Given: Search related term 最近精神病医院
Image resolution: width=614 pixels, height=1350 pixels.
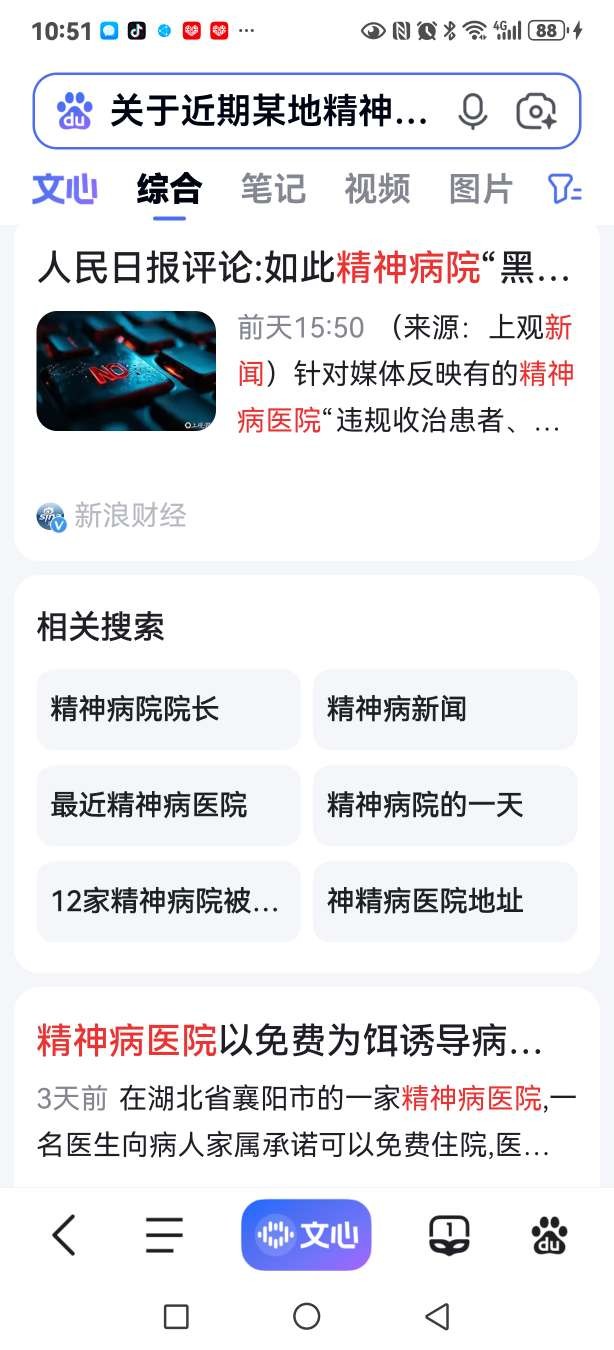Looking at the screenshot, I should [168, 805].
